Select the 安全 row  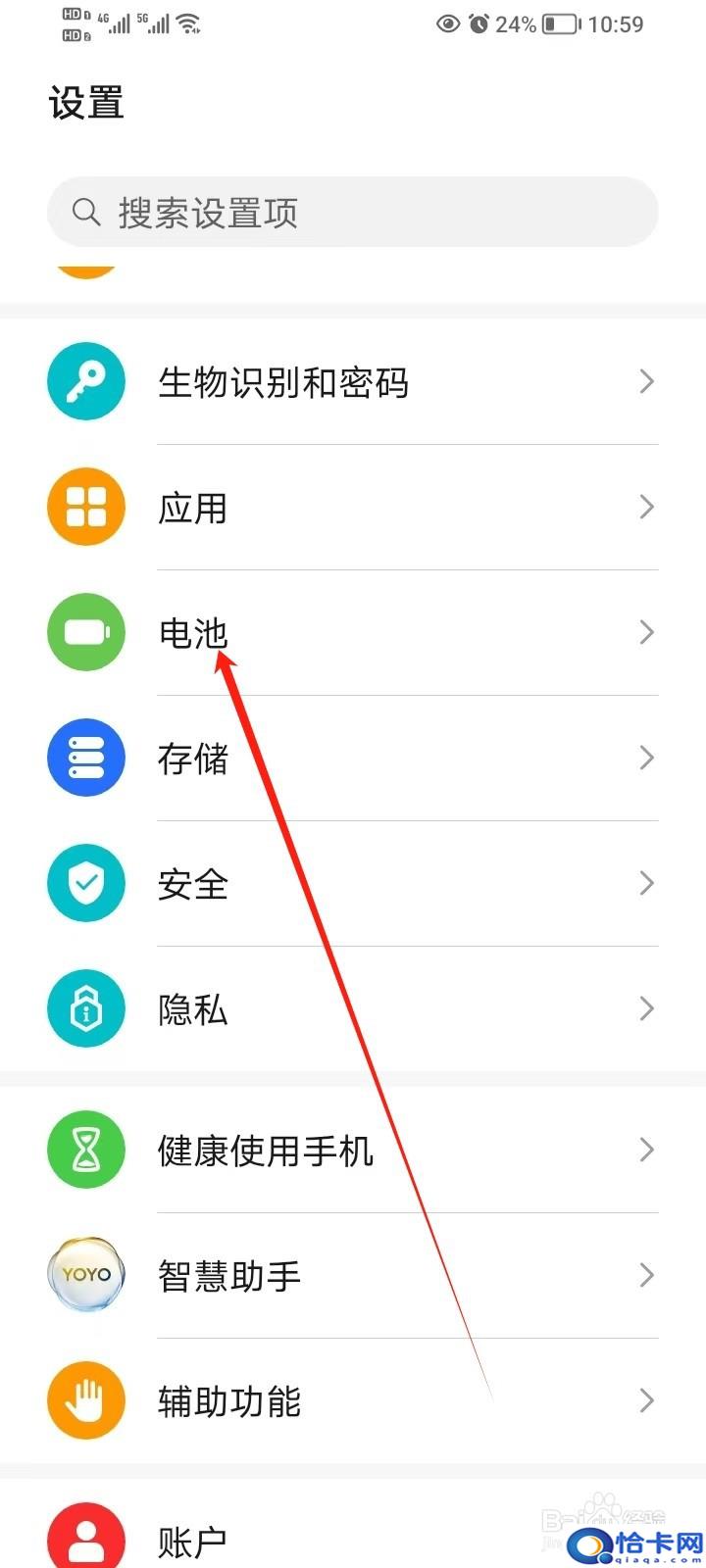point(353,883)
